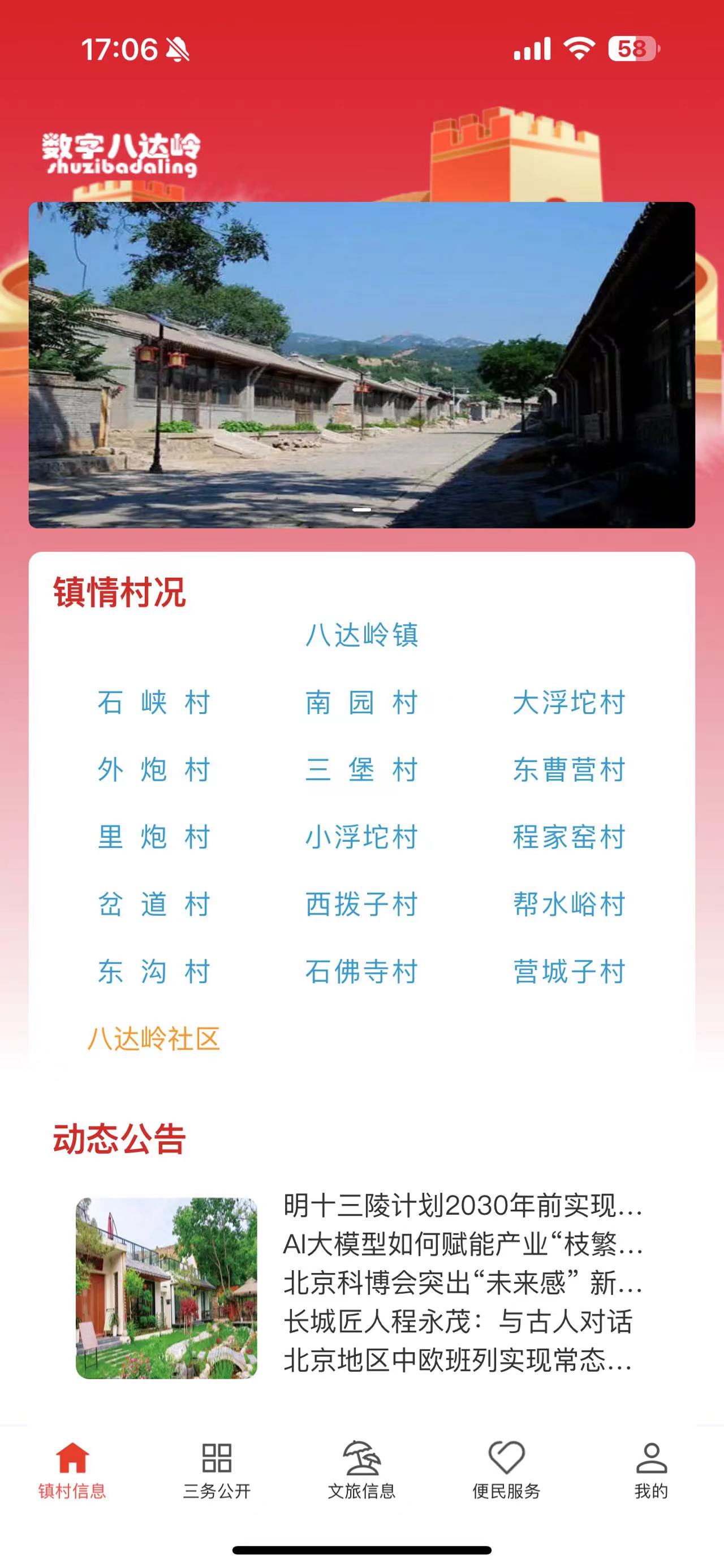
Task: Select 帮水峪村 village
Action: click(x=568, y=904)
